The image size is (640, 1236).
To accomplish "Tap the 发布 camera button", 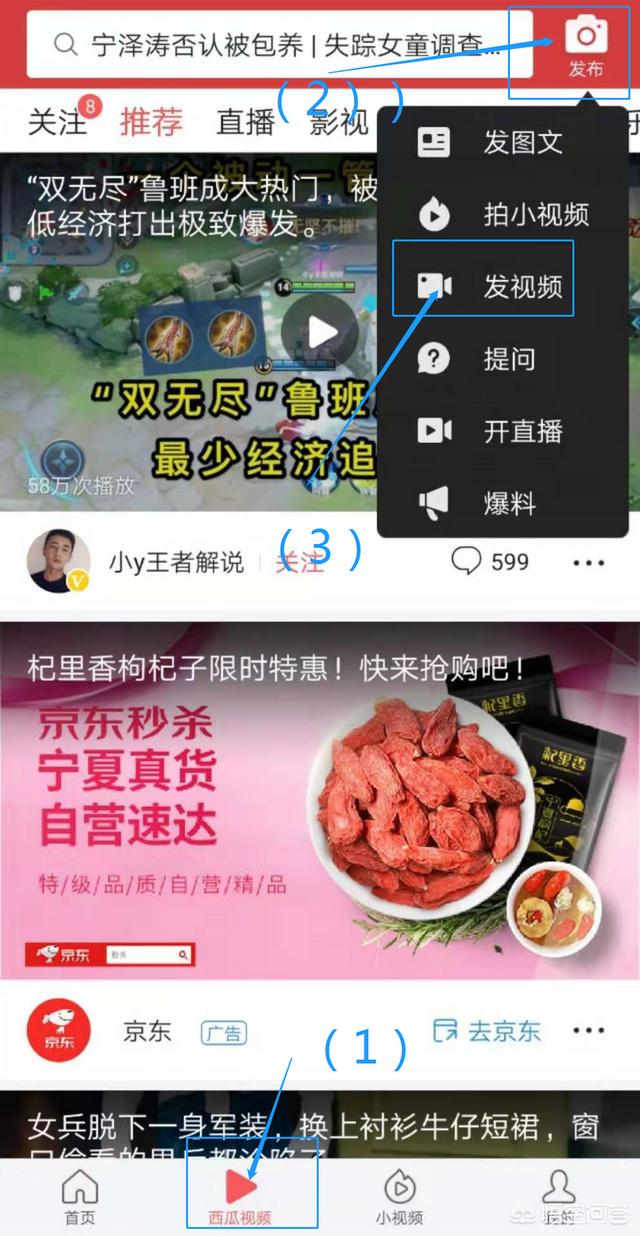I will click(x=586, y=47).
